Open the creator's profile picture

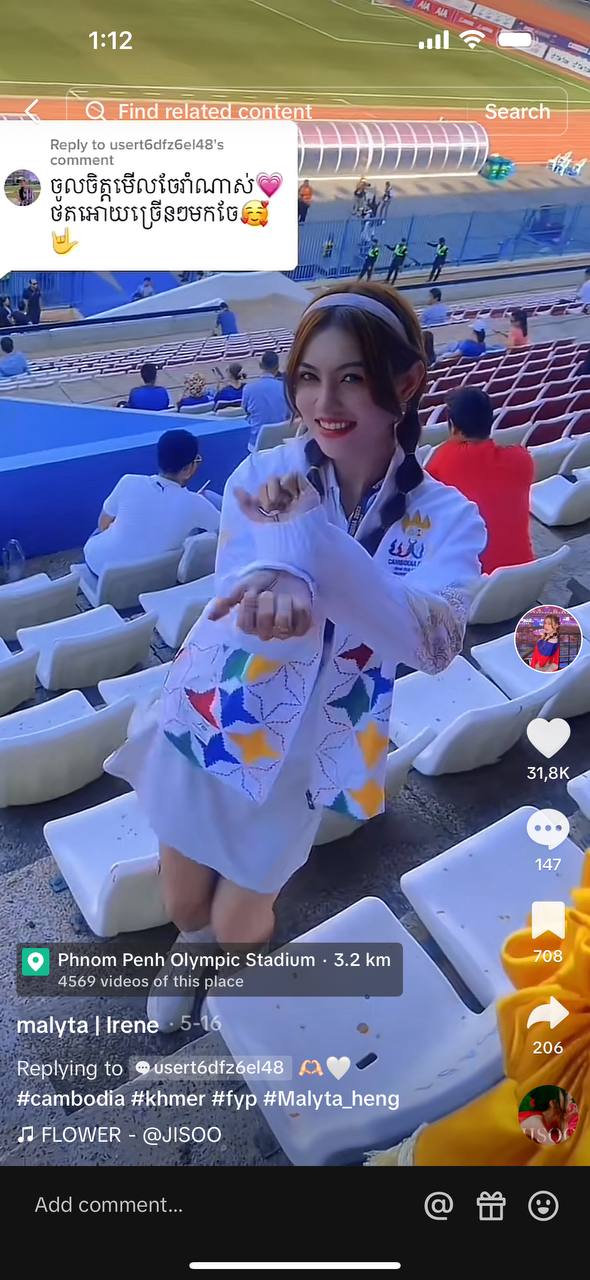click(x=548, y=638)
